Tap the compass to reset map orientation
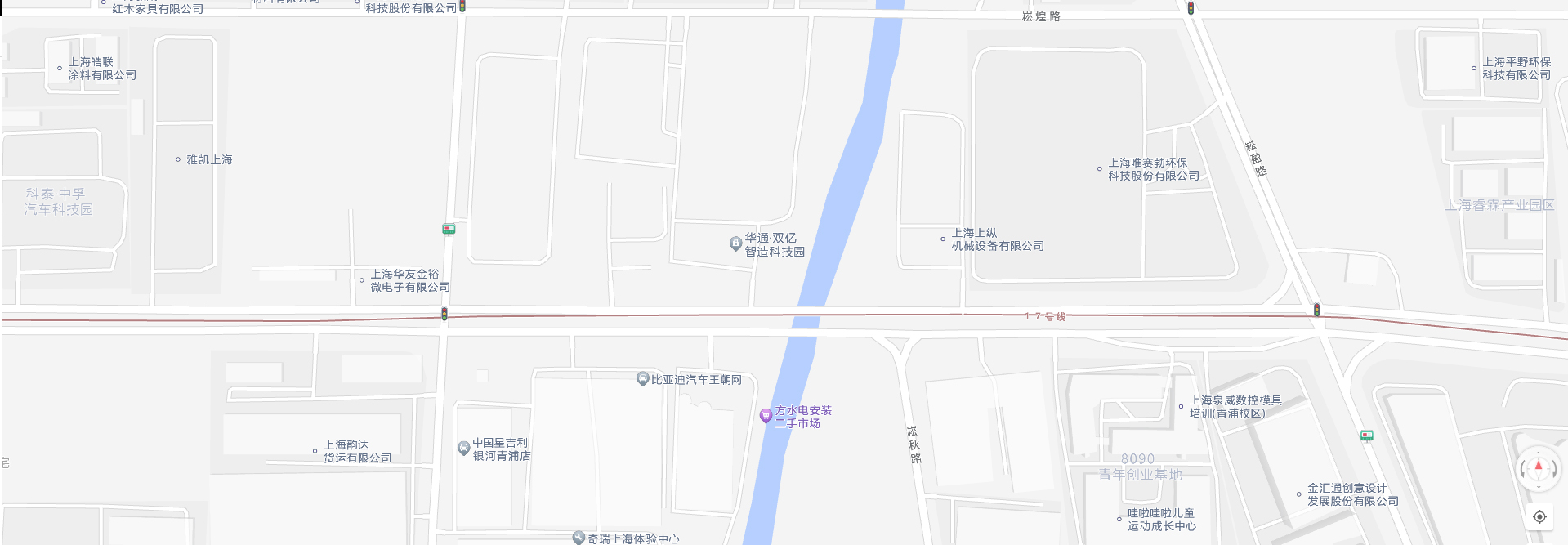 click(1539, 469)
